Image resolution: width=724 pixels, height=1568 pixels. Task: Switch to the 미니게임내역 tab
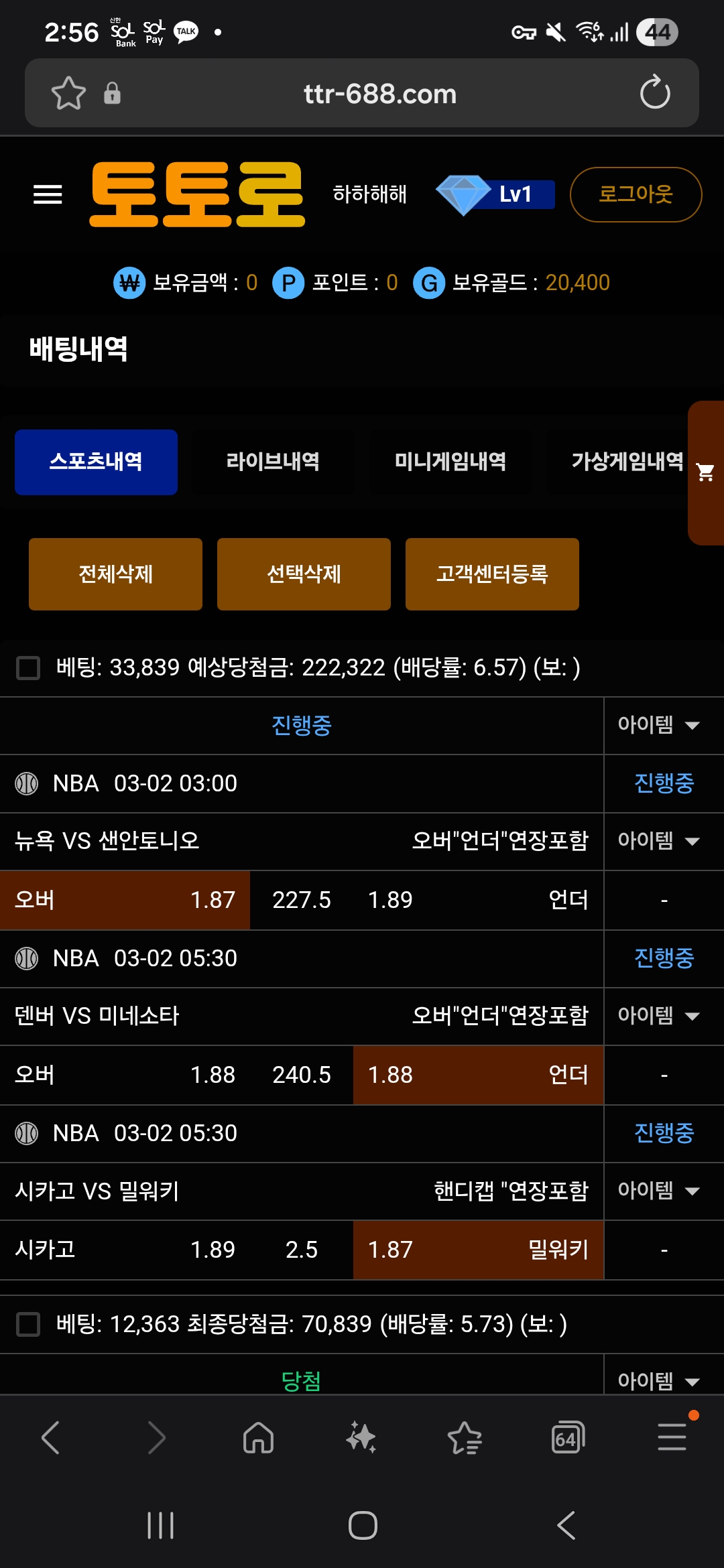pyautogui.click(x=450, y=462)
